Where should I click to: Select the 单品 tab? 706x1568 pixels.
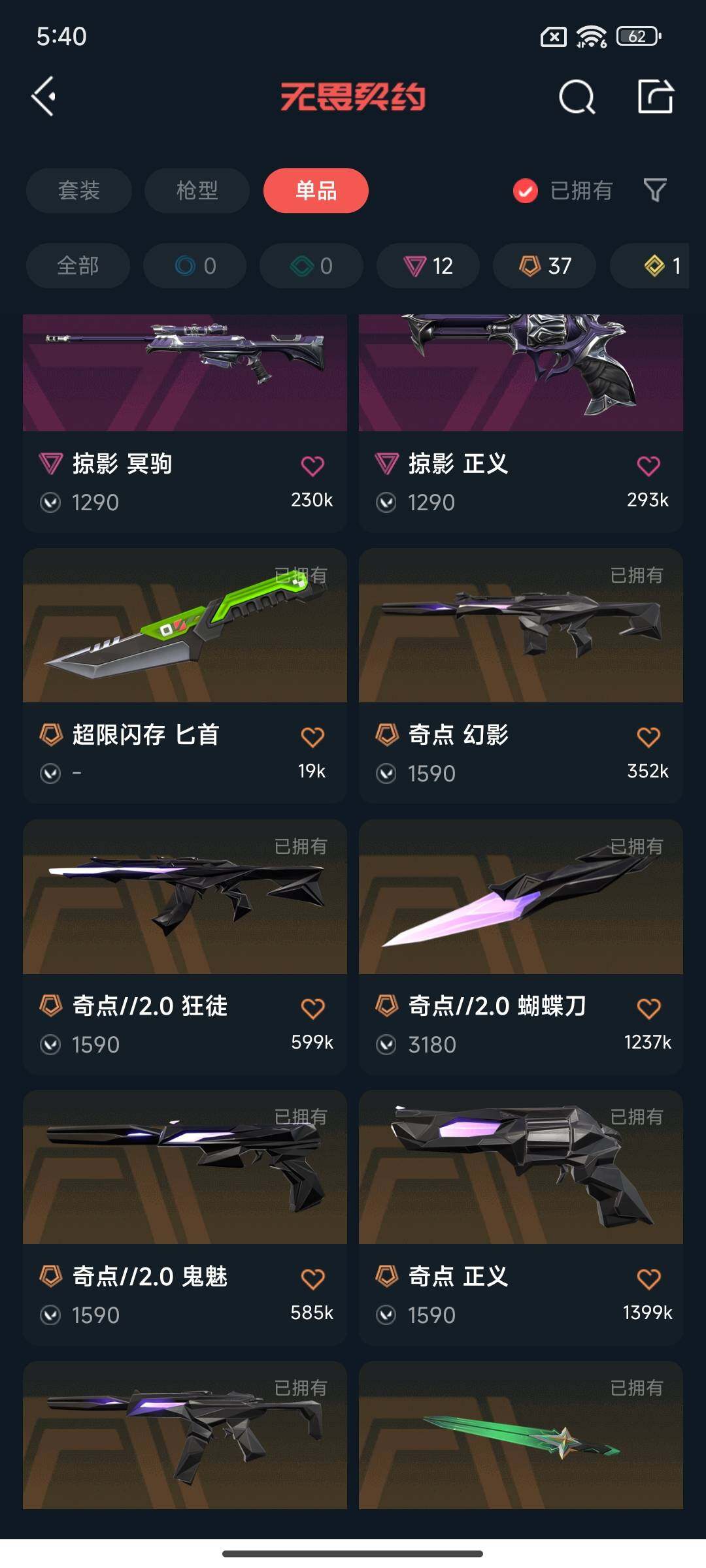316,191
